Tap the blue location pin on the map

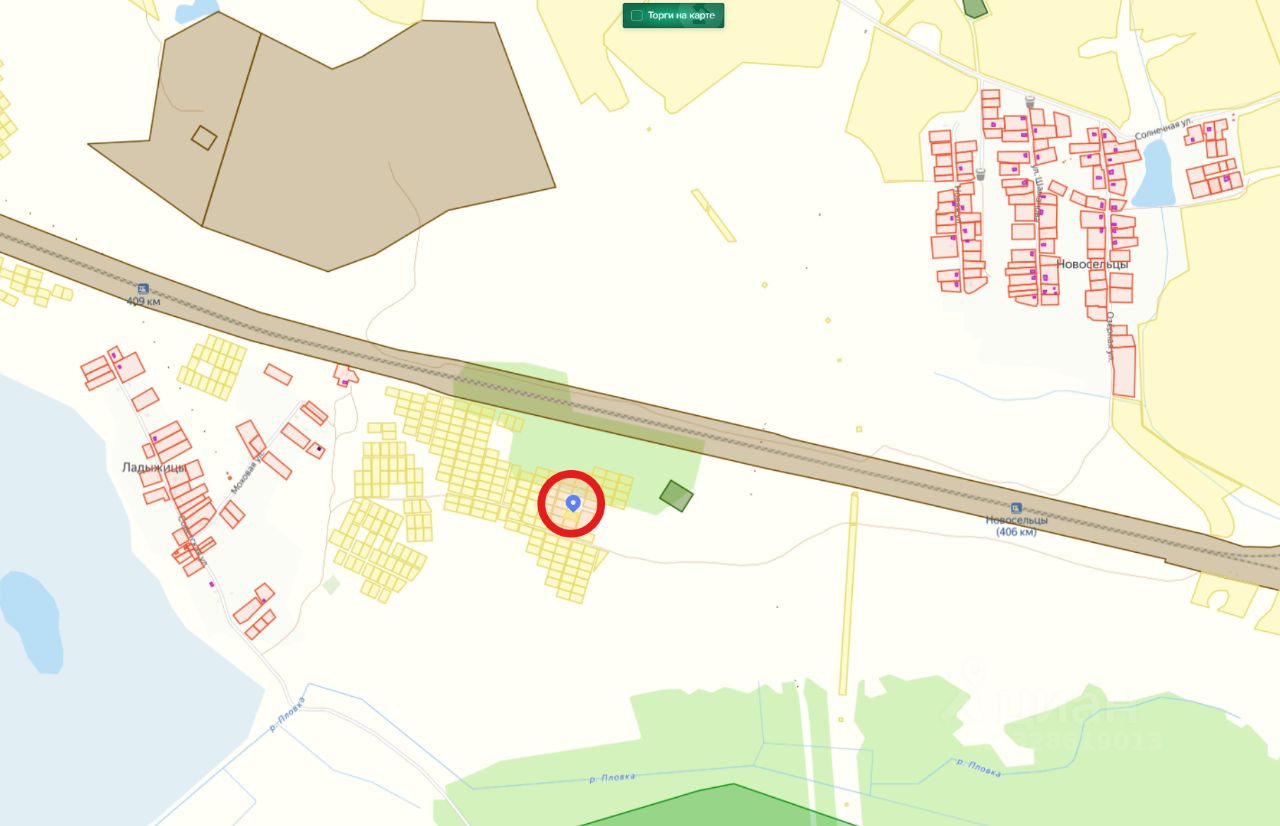coord(572,503)
